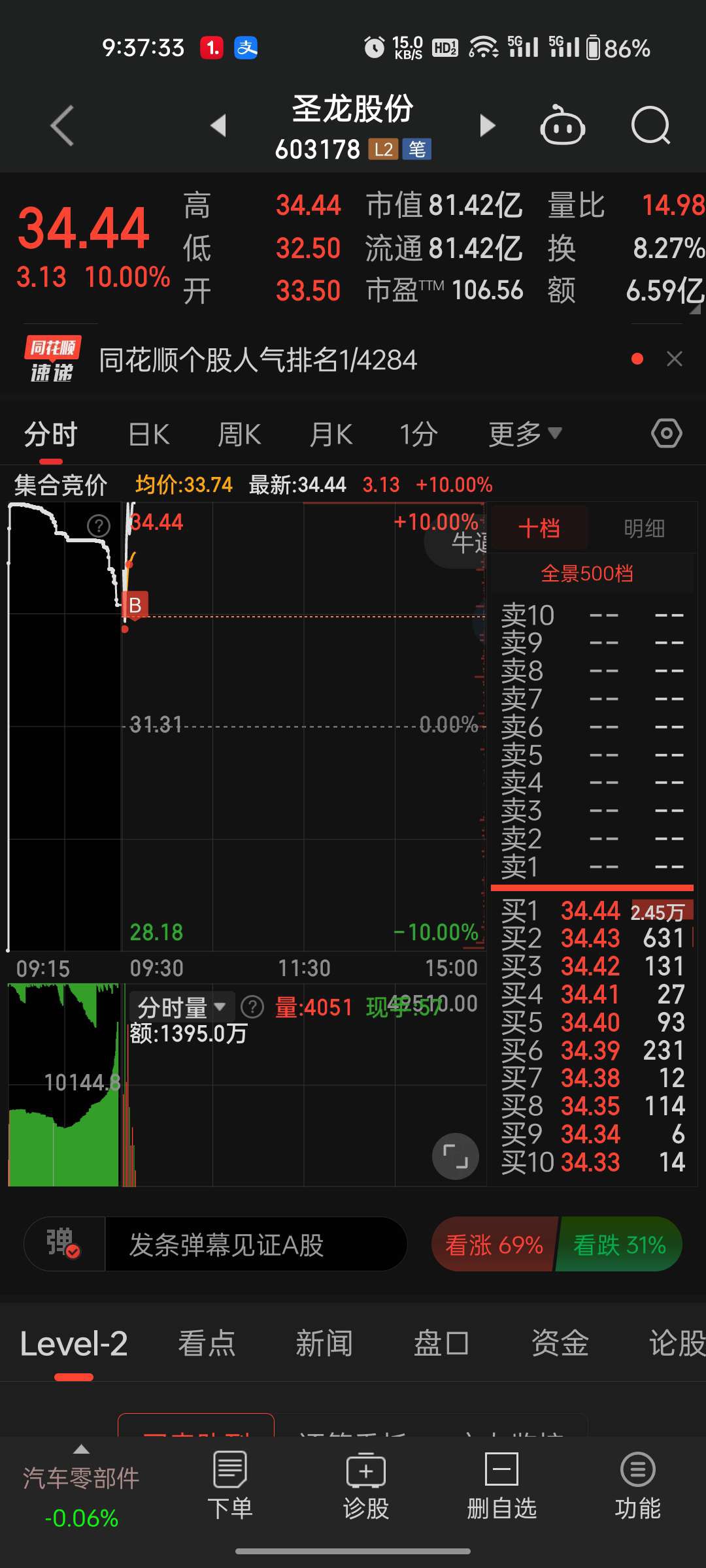The height and width of the screenshot is (1568, 706).
Task: Vote 看涨 bullish
Action: [x=494, y=1245]
